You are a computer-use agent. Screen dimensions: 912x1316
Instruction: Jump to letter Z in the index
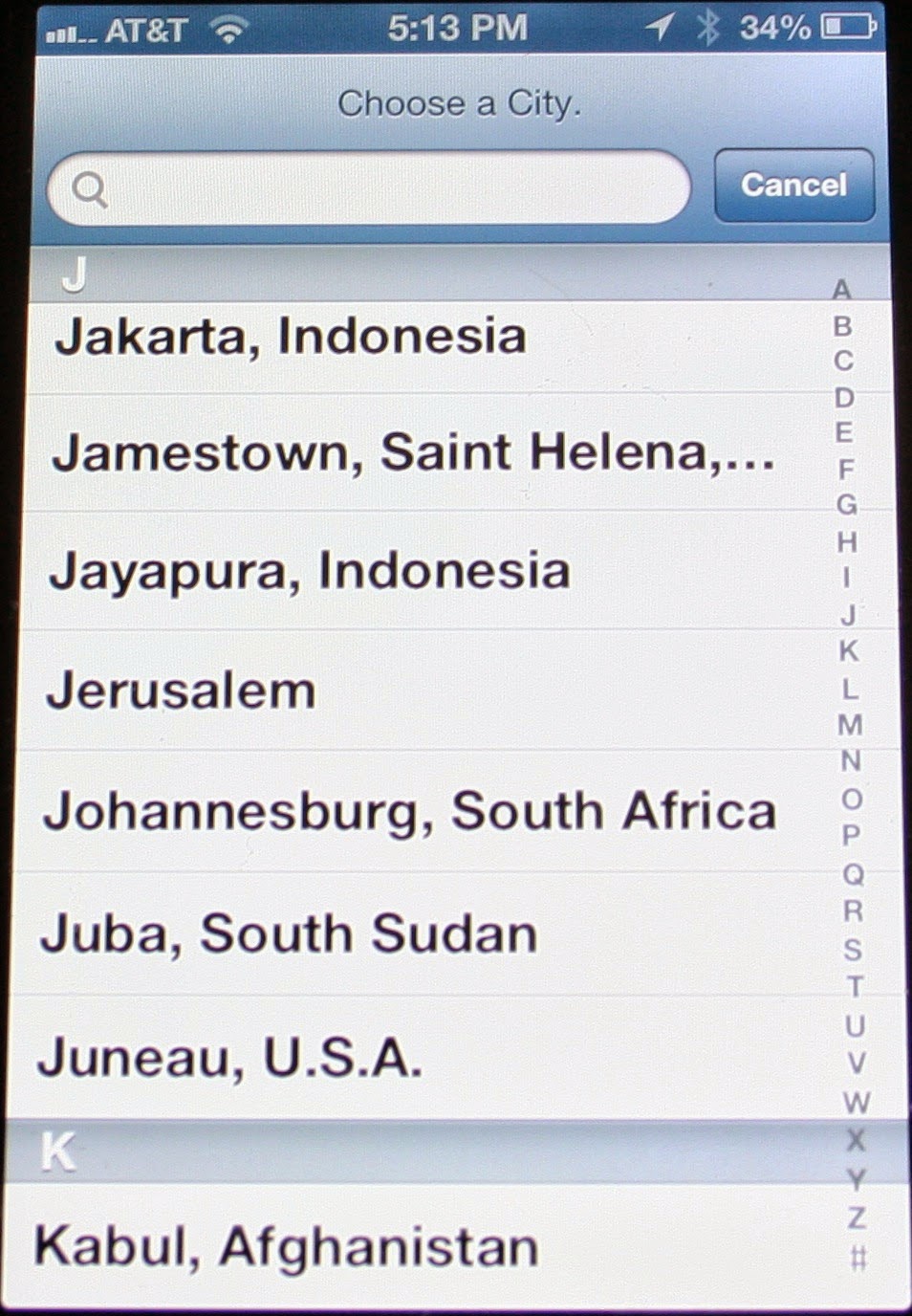click(857, 1217)
